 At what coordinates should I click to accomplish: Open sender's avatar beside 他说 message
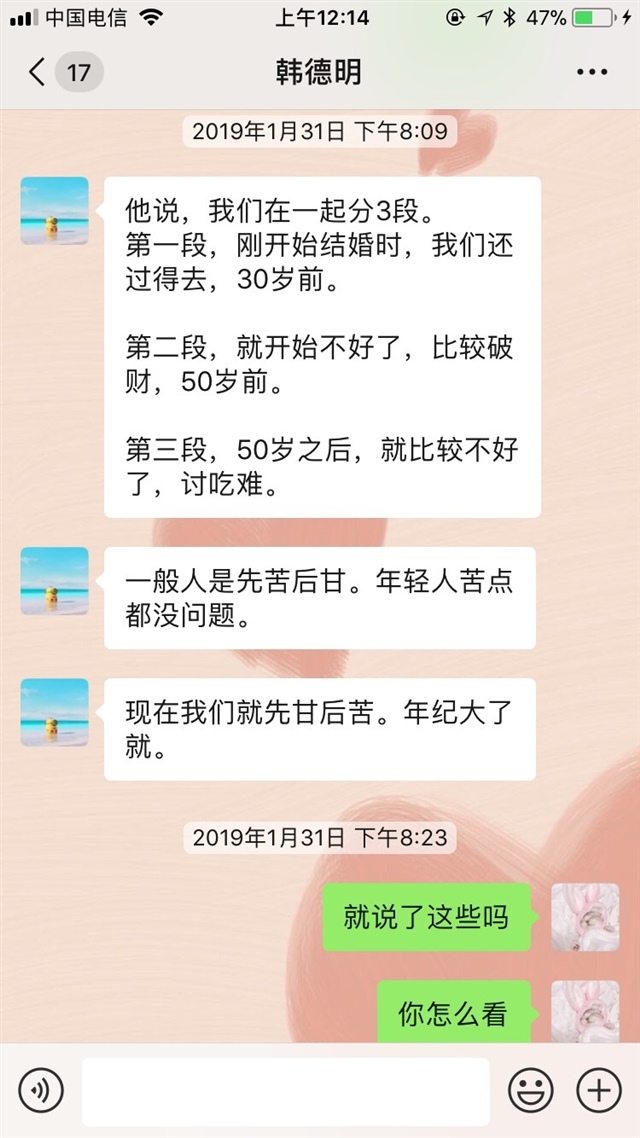pos(55,211)
